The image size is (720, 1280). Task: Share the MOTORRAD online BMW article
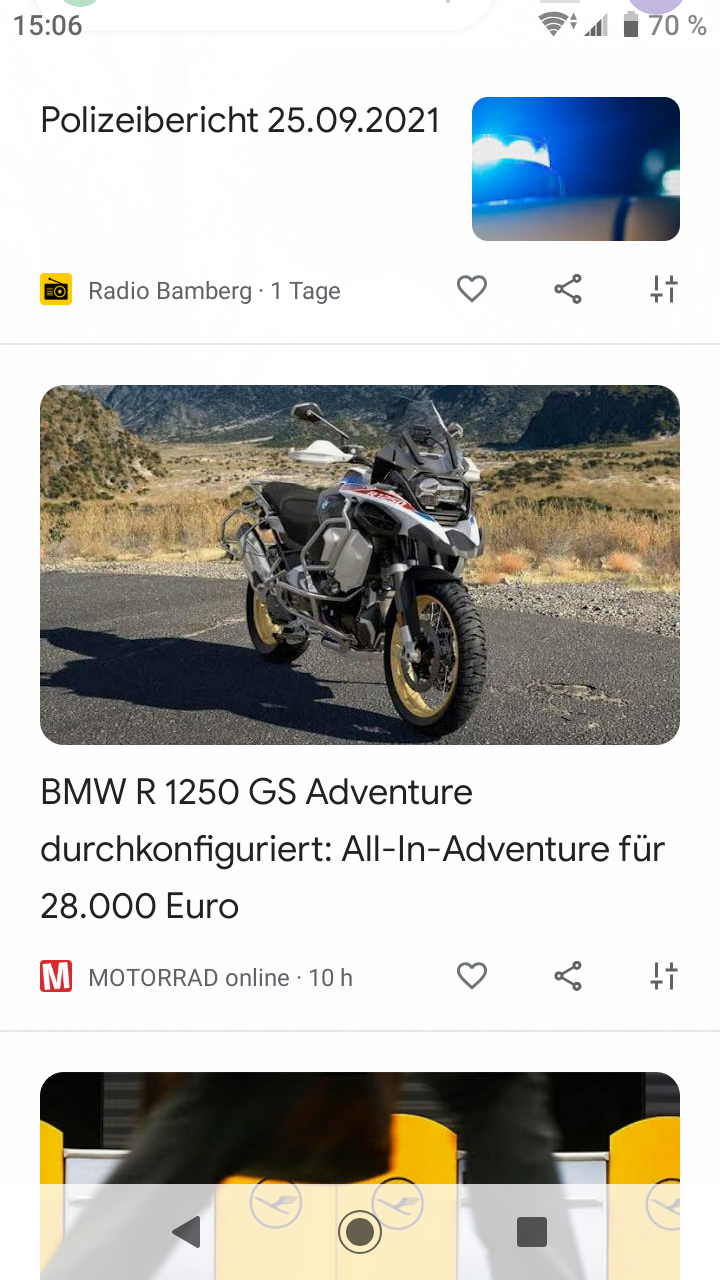pyautogui.click(x=568, y=977)
